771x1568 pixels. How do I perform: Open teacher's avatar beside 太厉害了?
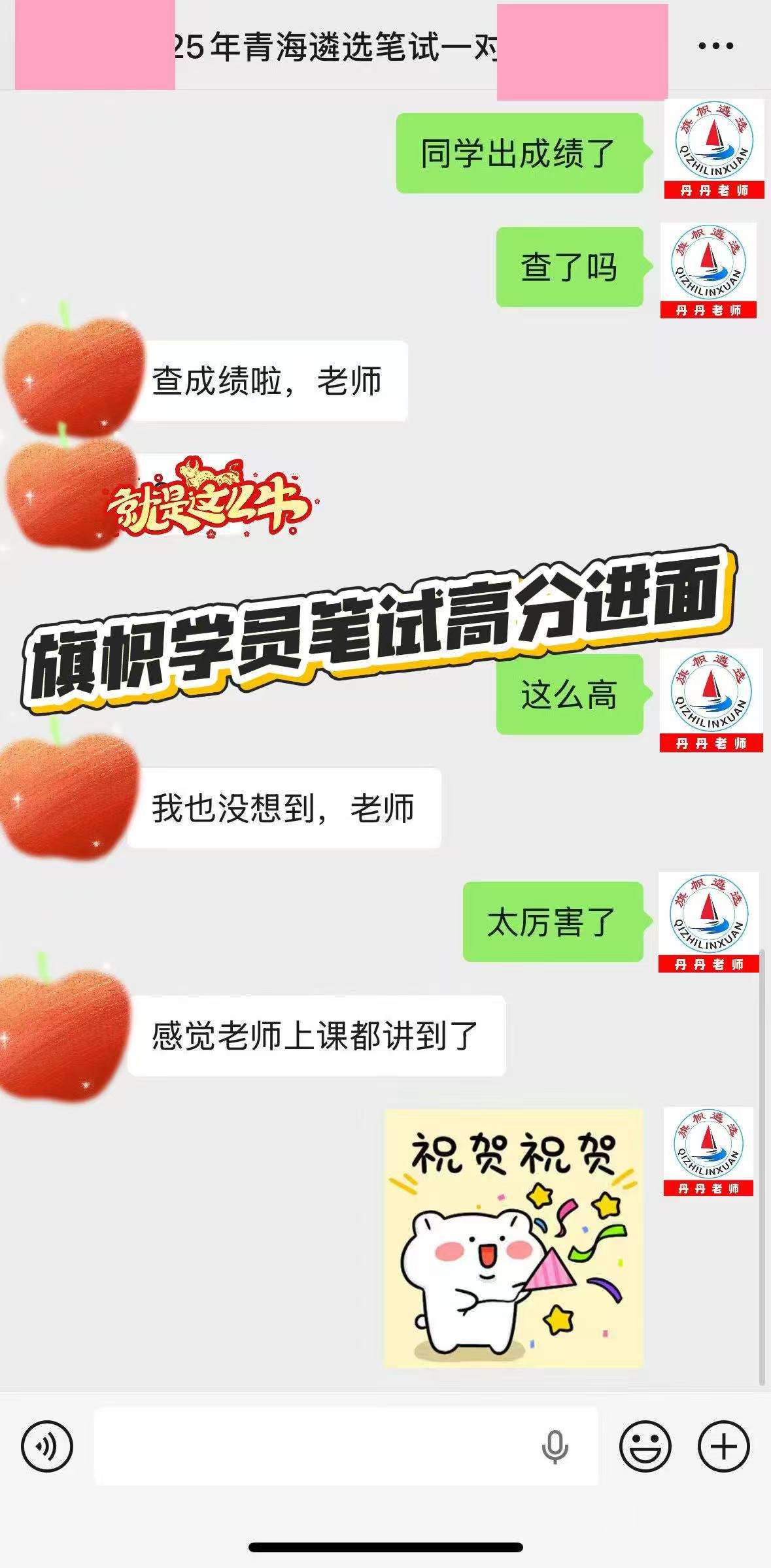(x=709, y=922)
